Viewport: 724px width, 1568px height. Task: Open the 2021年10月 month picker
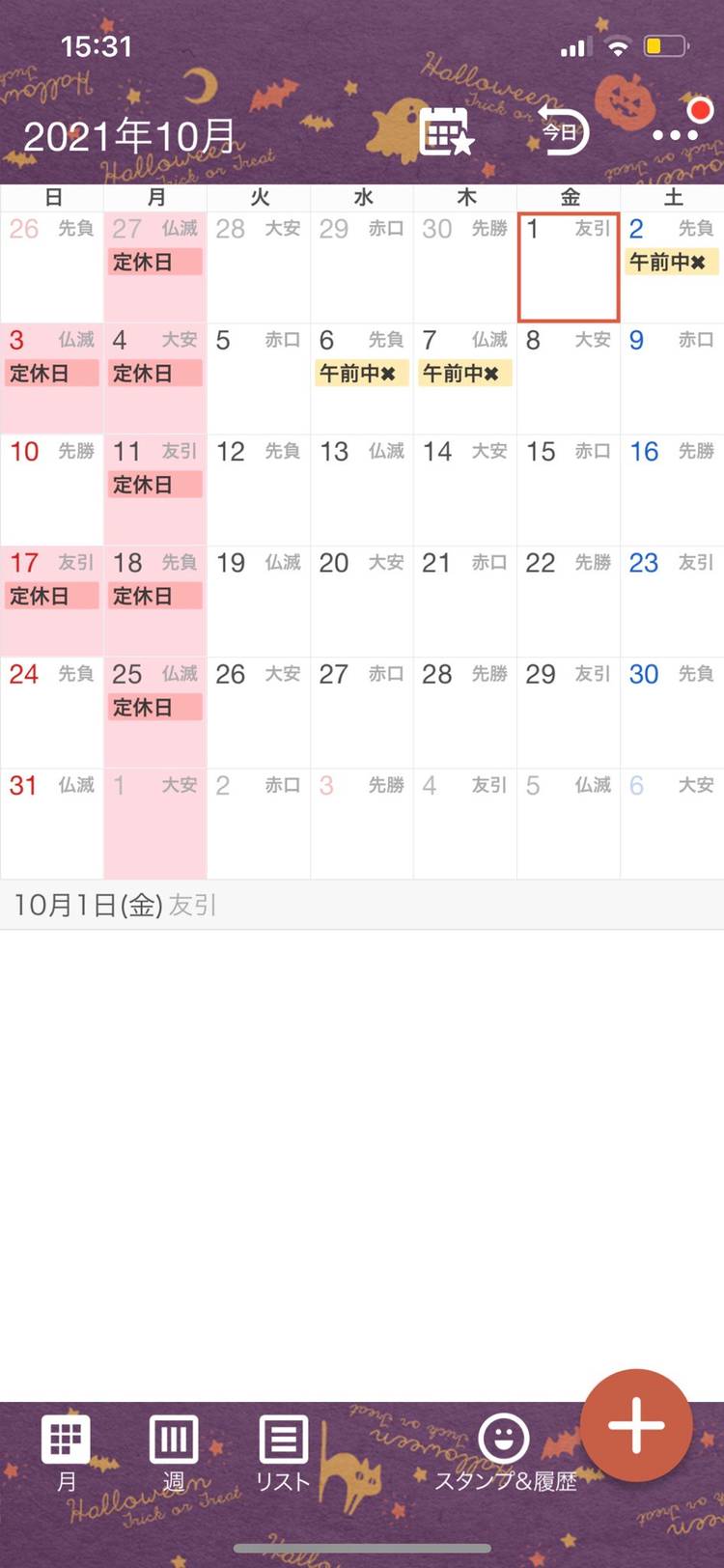pos(129,136)
